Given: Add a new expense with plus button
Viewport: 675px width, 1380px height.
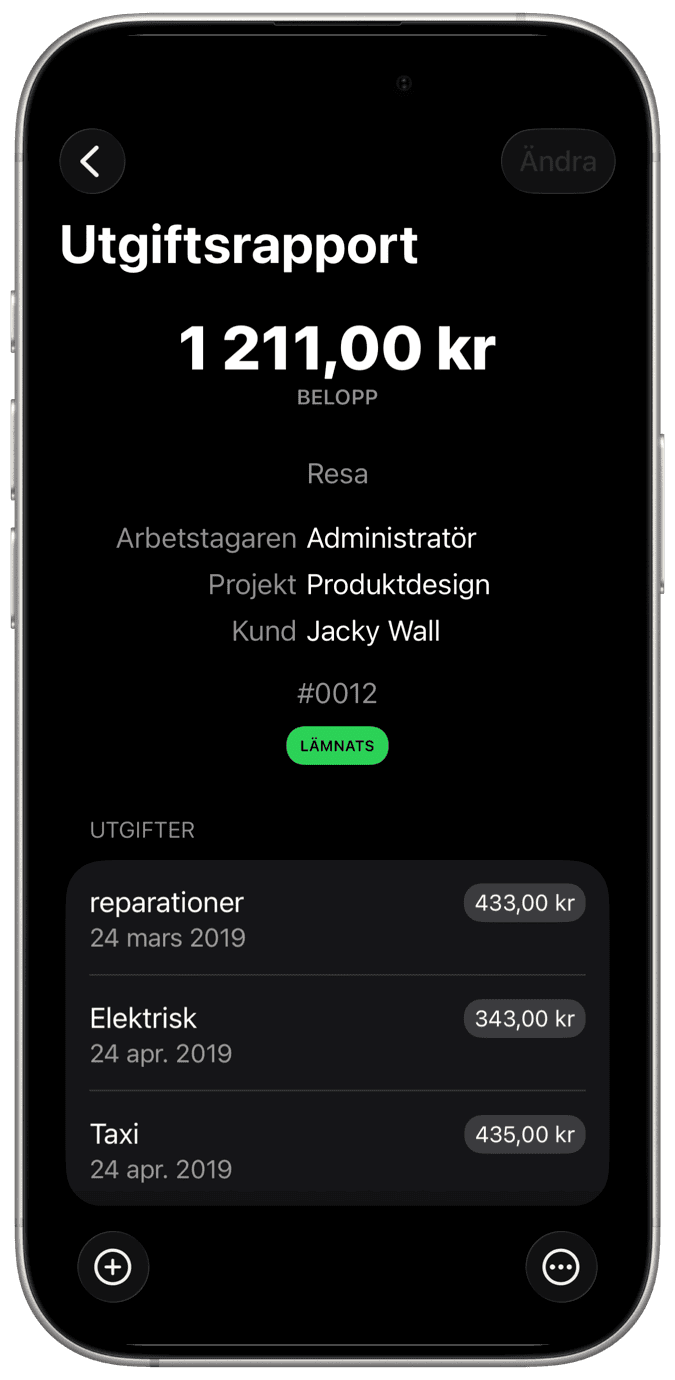Looking at the screenshot, I should coord(113,1267).
